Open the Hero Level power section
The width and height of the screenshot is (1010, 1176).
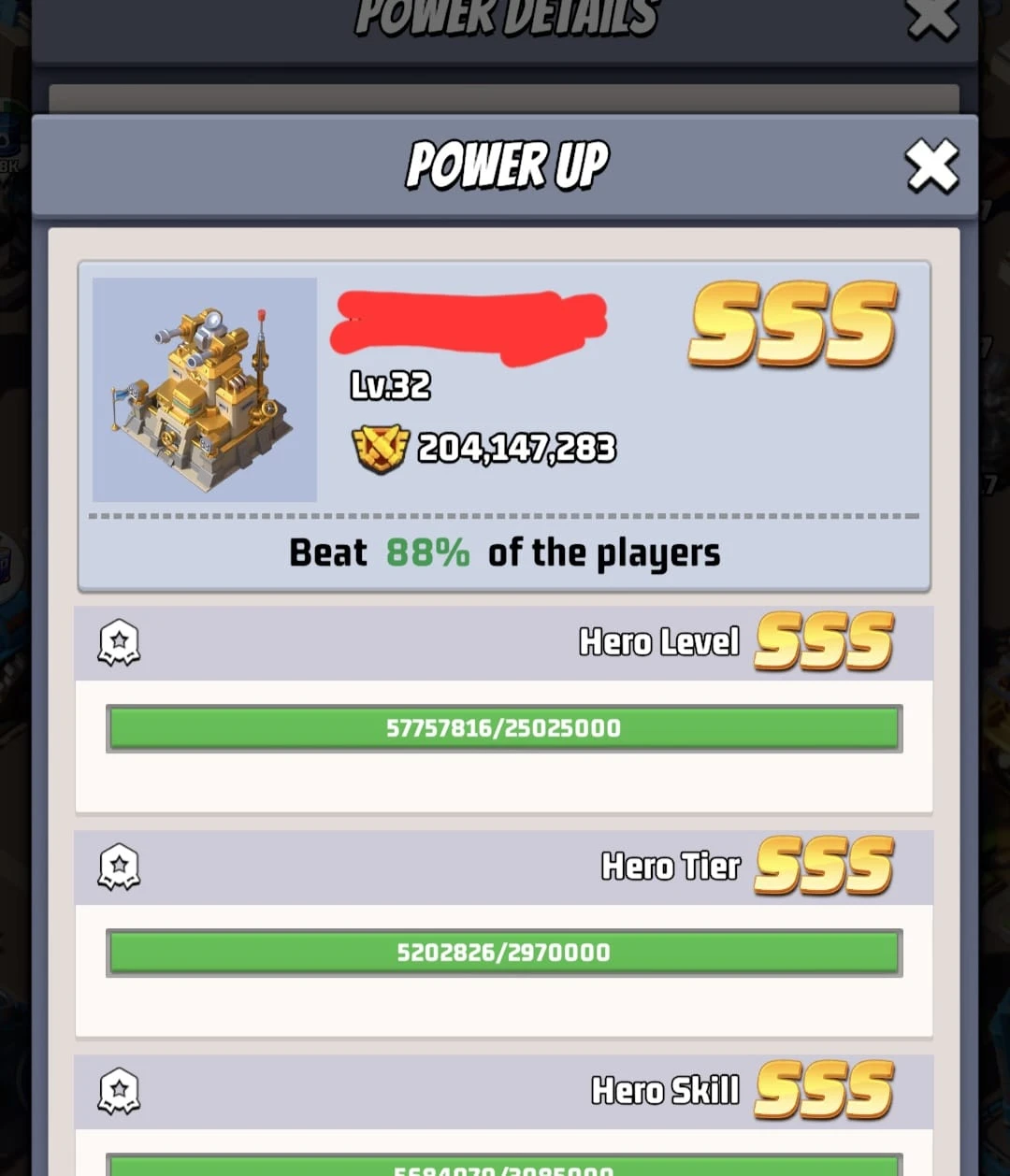(x=503, y=643)
